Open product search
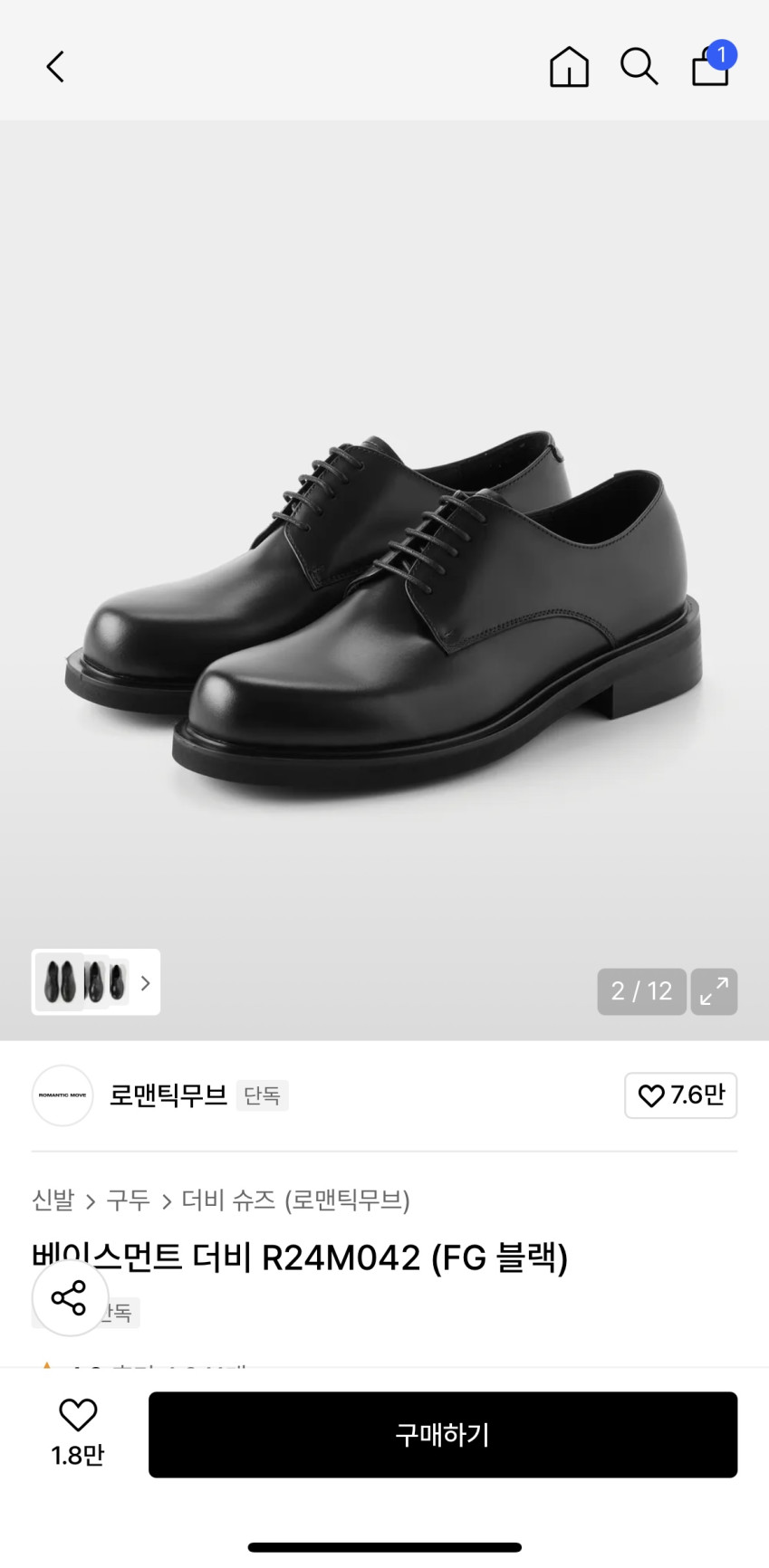The height and width of the screenshot is (1568, 769). pos(639,67)
